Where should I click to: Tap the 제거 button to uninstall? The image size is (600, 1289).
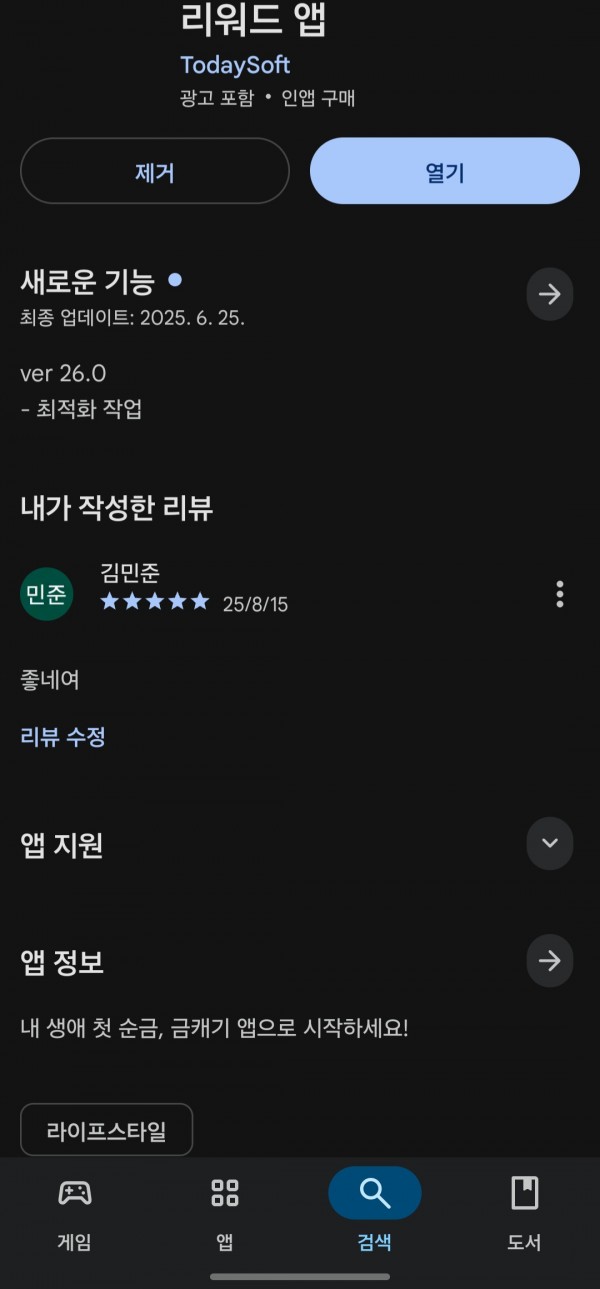coord(155,171)
